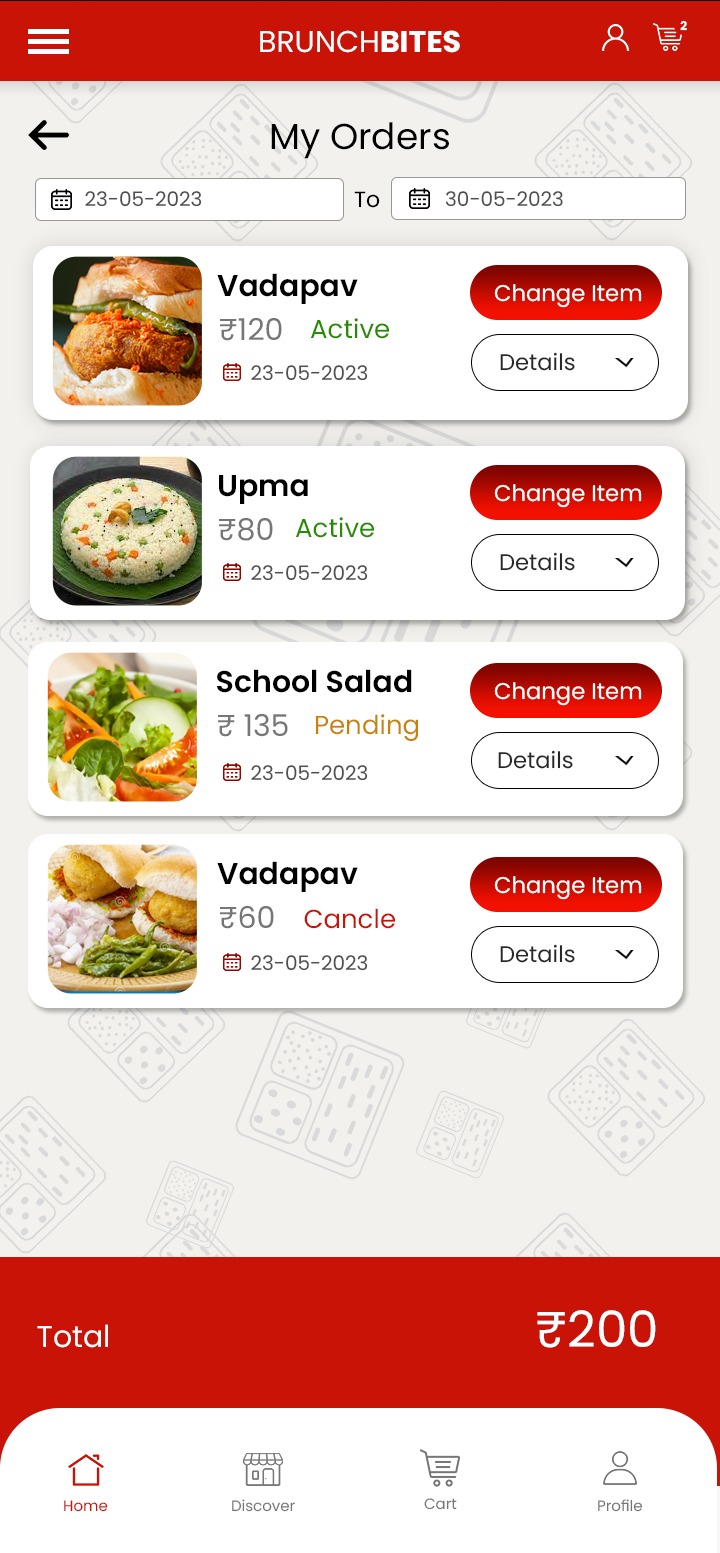The height and width of the screenshot is (1553, 720).
Task: Expand Details of the ₹120 Vadapav order
Action: pos(565,362)
